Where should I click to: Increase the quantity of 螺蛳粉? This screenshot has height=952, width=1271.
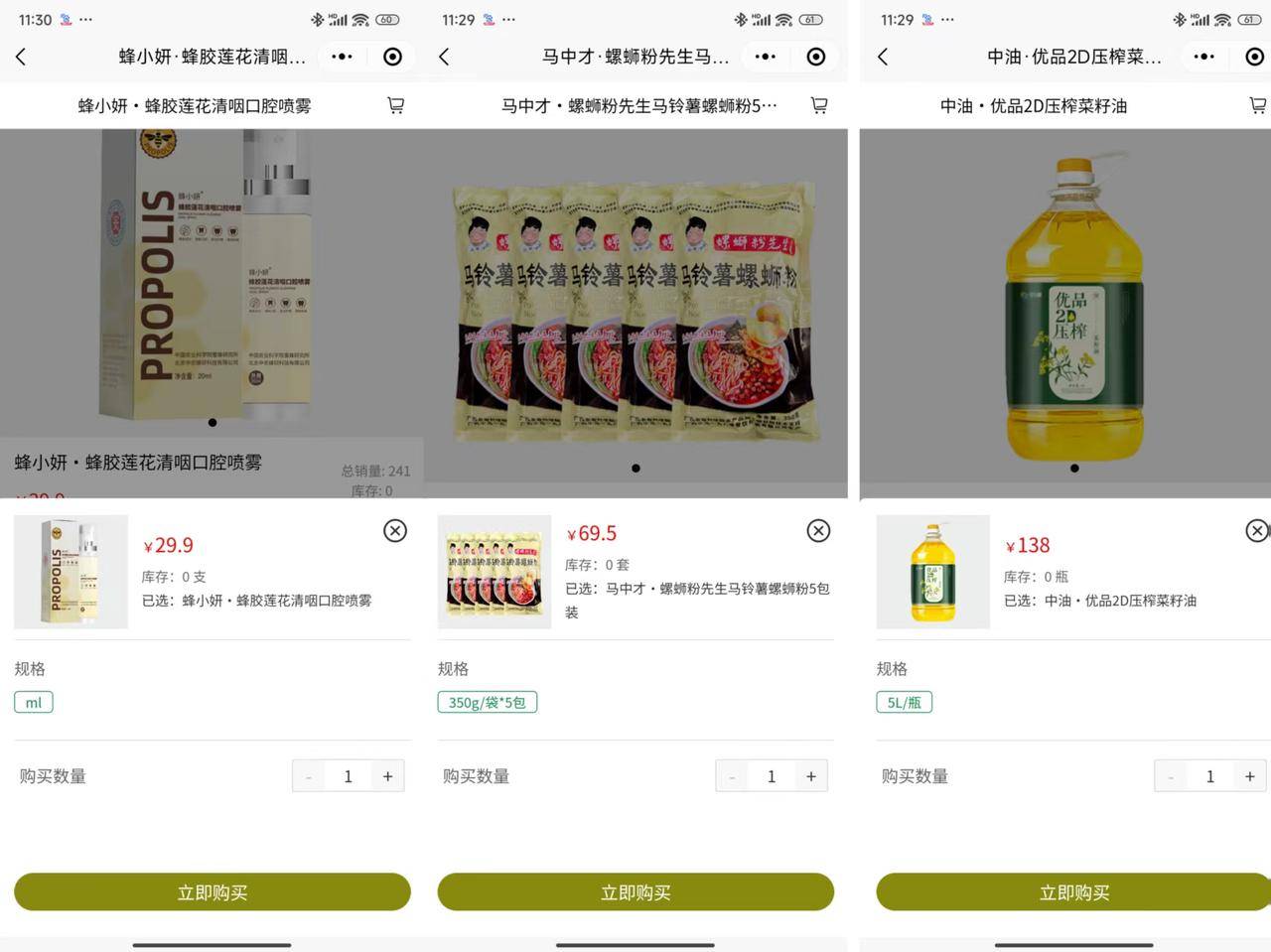[810, 776]
